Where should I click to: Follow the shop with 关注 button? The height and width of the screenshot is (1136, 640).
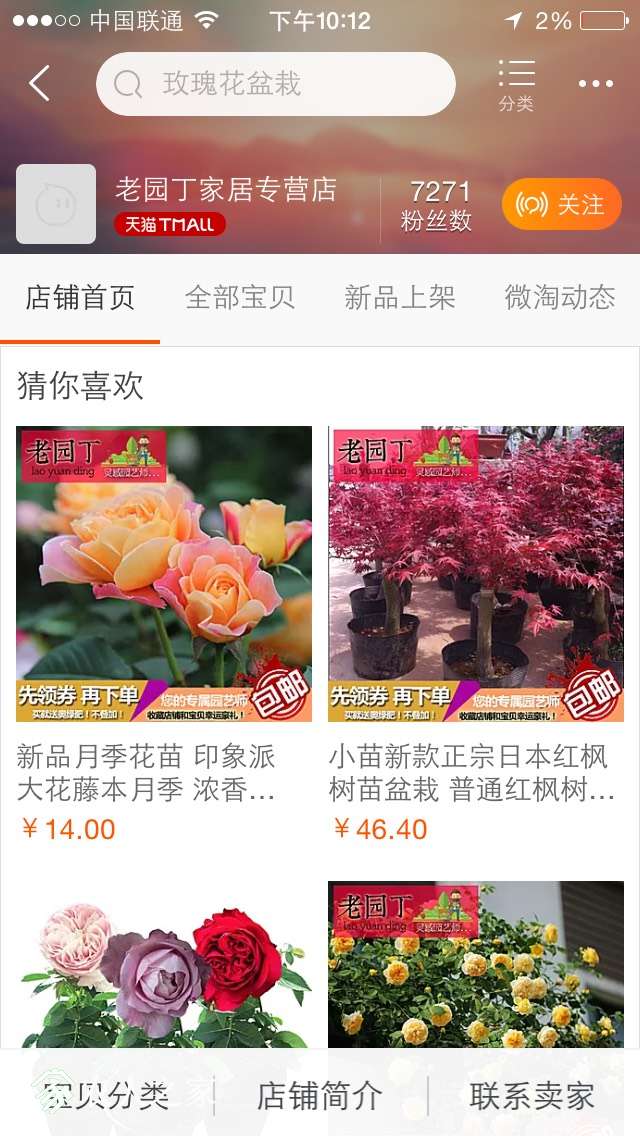(x=561, y=204)
